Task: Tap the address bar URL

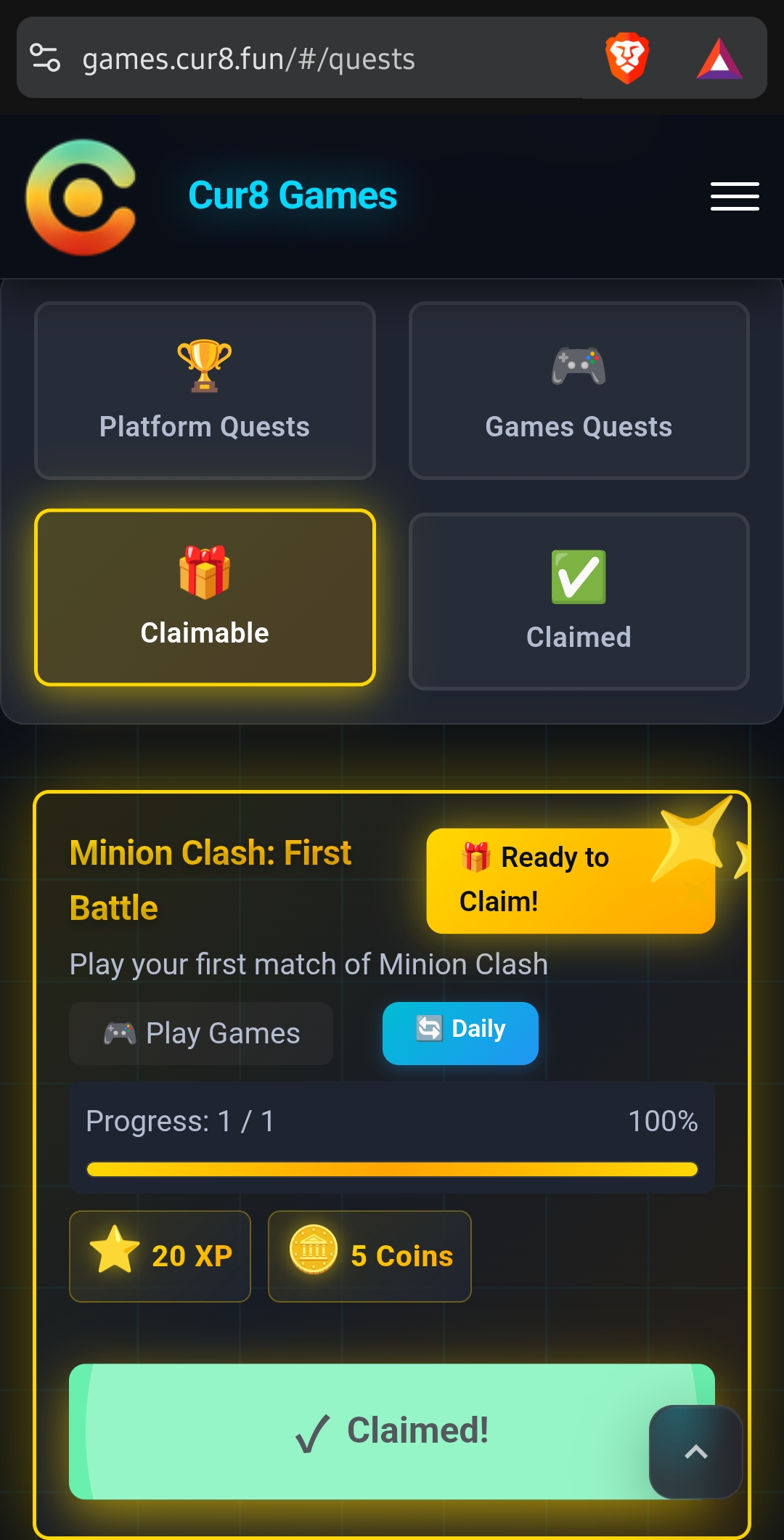Action: pyautogui.click(x=248, y=59)
